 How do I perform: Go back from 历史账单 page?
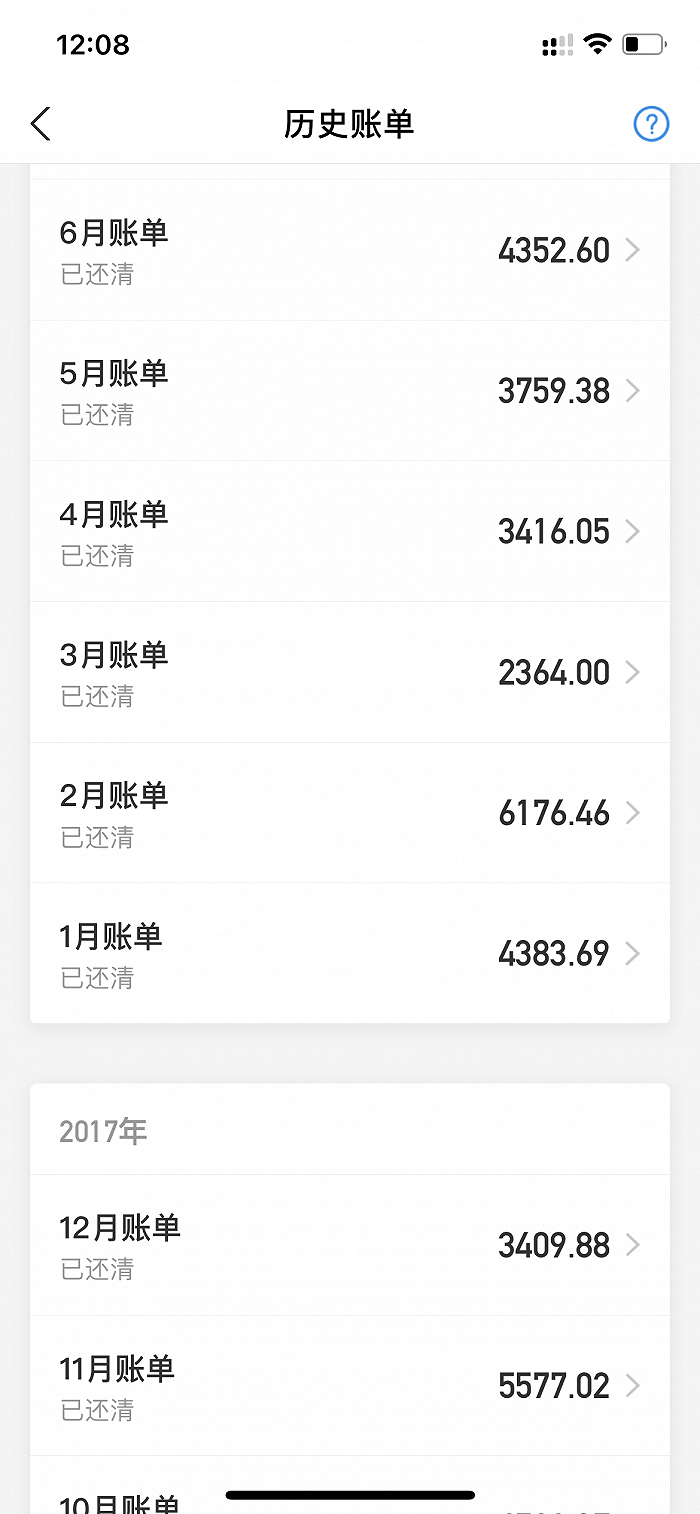(40, 125)
